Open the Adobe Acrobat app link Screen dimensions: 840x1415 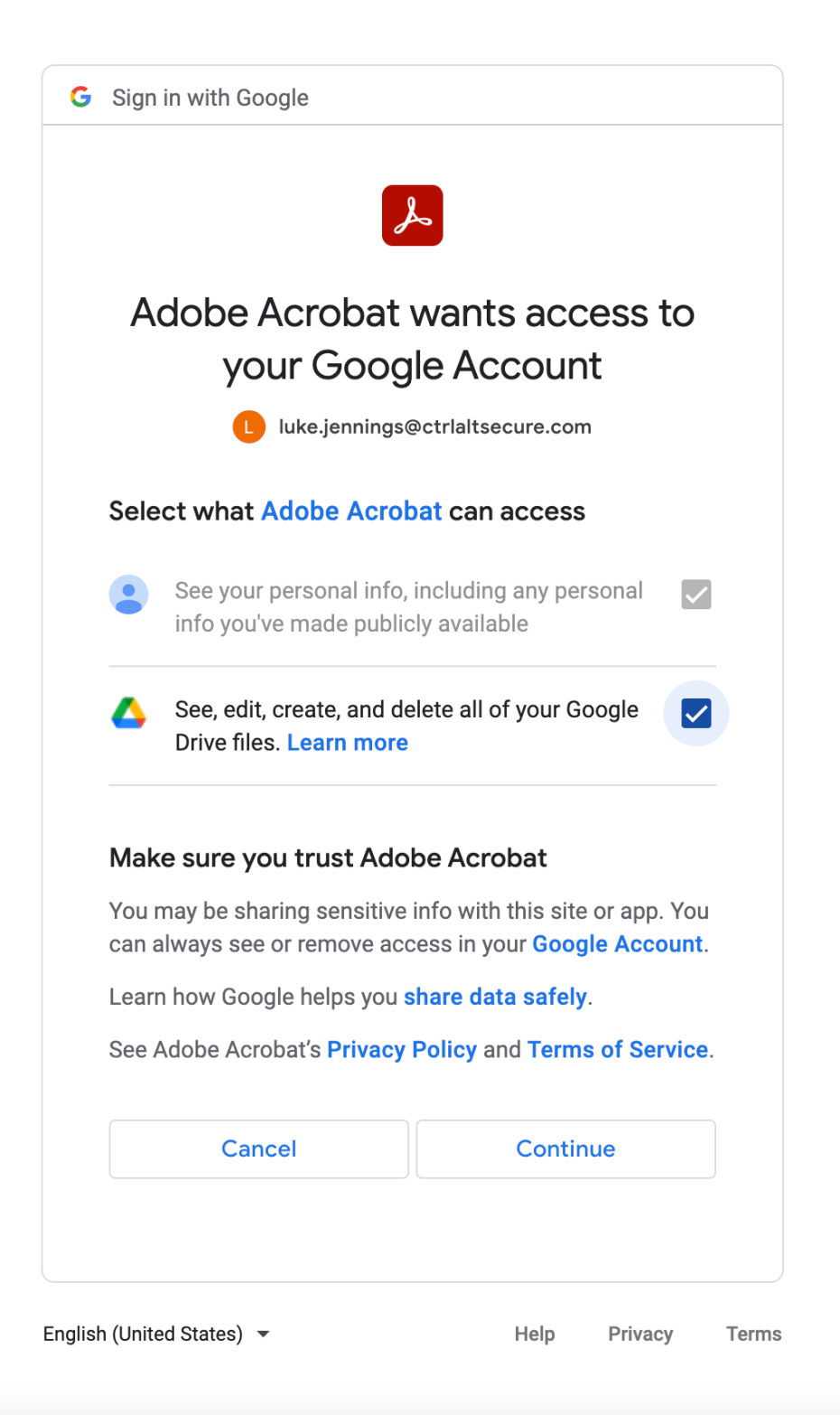click(351, 511)
